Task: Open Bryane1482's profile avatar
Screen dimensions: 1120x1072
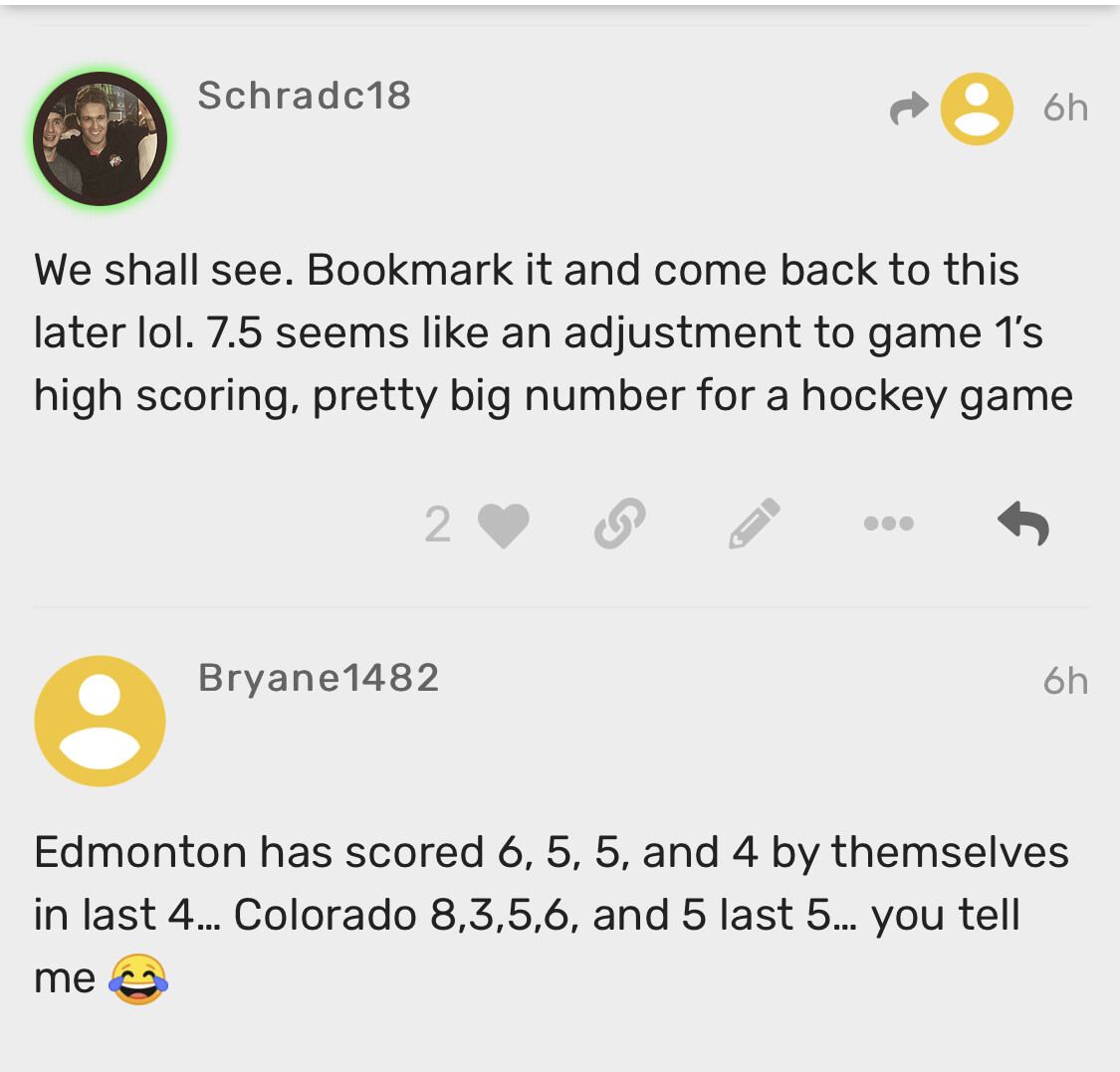Action: [x=100, y=721]
